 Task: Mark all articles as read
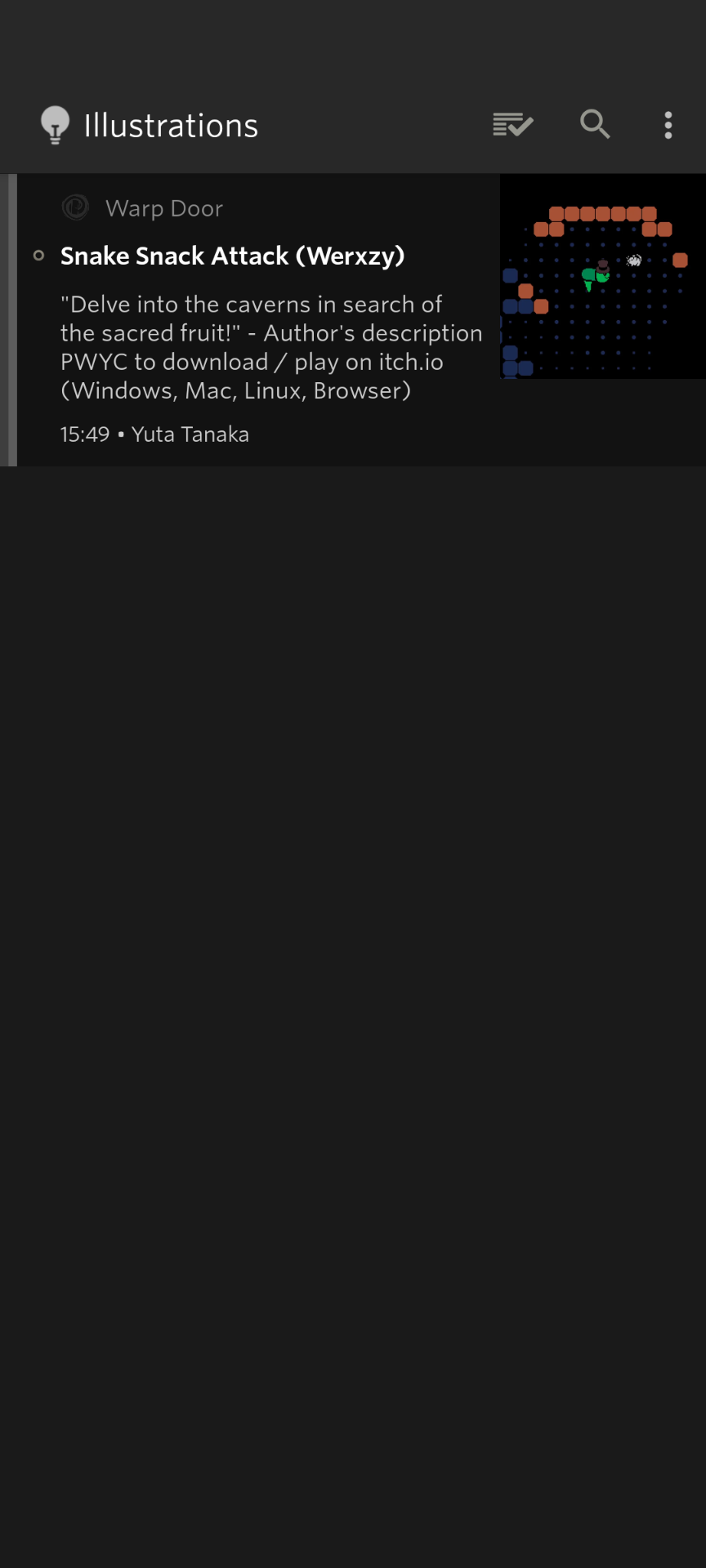512,125
